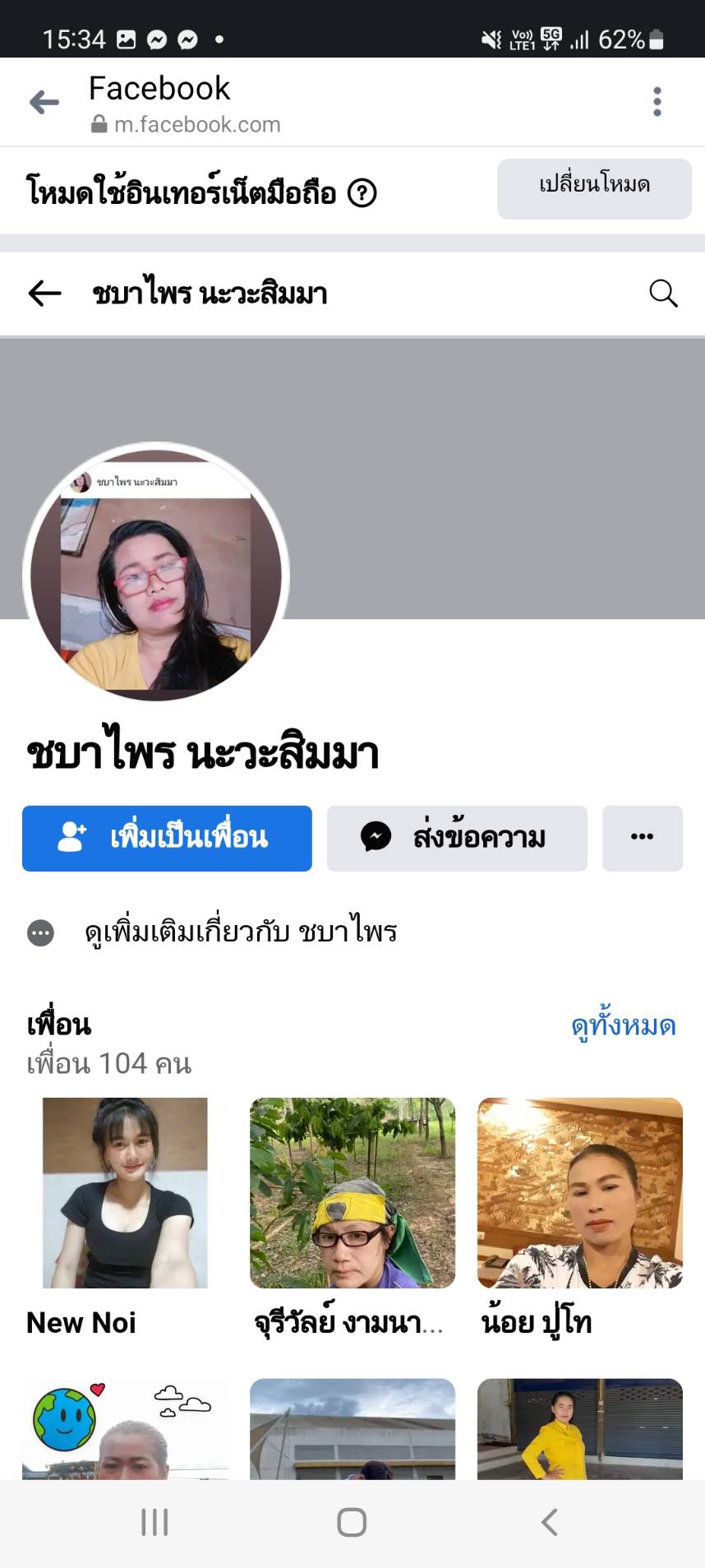Close the browser tab with the top back arrow

pos(44,103)
